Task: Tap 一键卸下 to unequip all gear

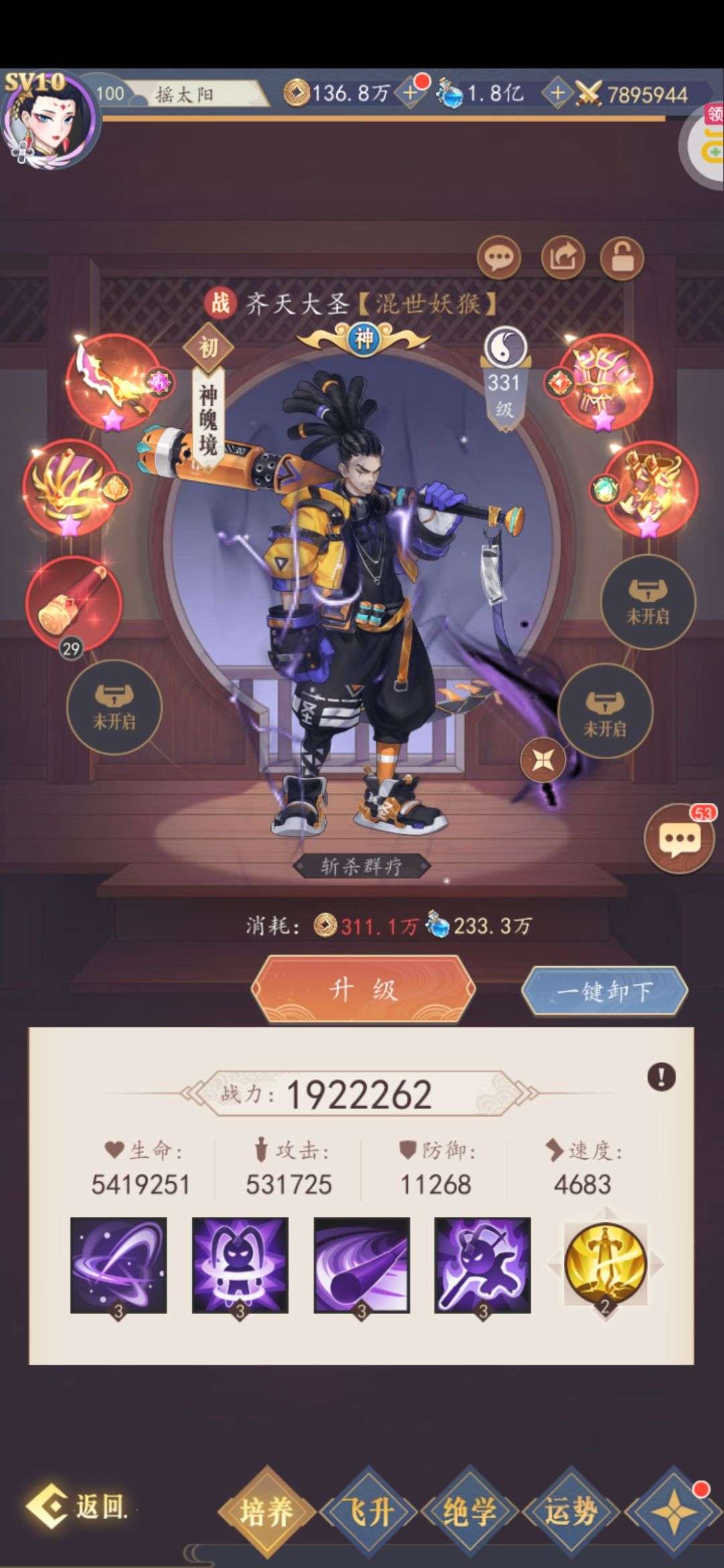Action: pyautogui.click(x=604, y=990)
